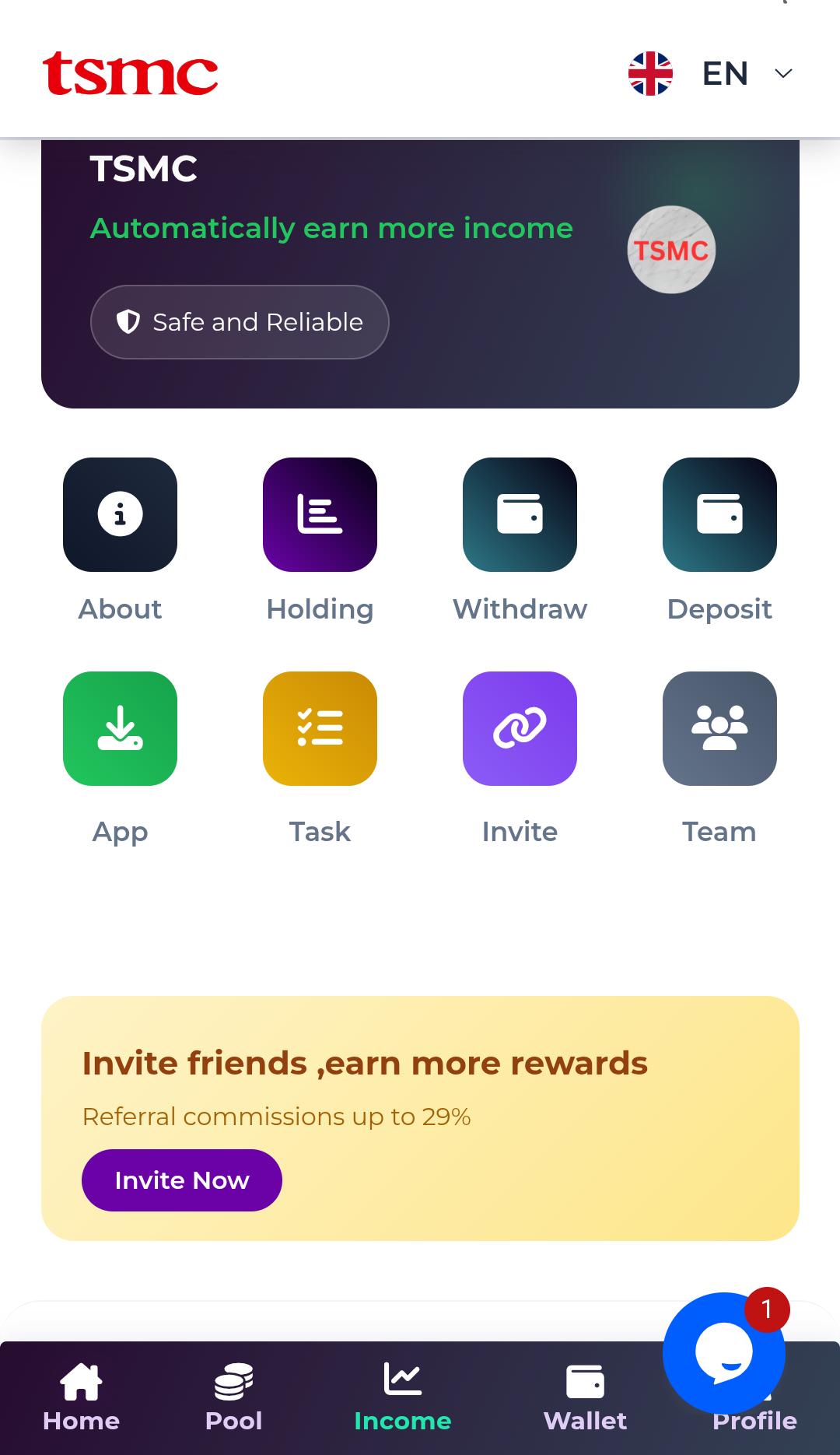Select the Income tab
Viewport: 840px width, 1455px height.
[402, 1398]
